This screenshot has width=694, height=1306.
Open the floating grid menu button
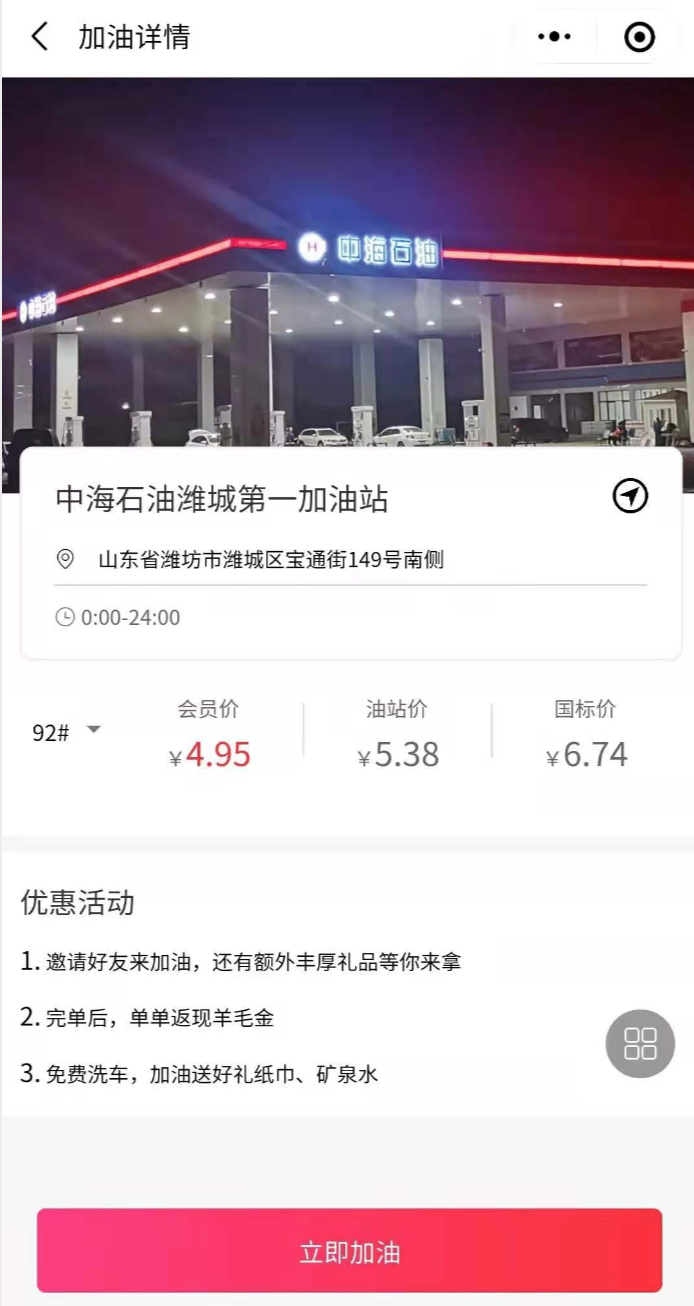click(x=640, y=1043)
